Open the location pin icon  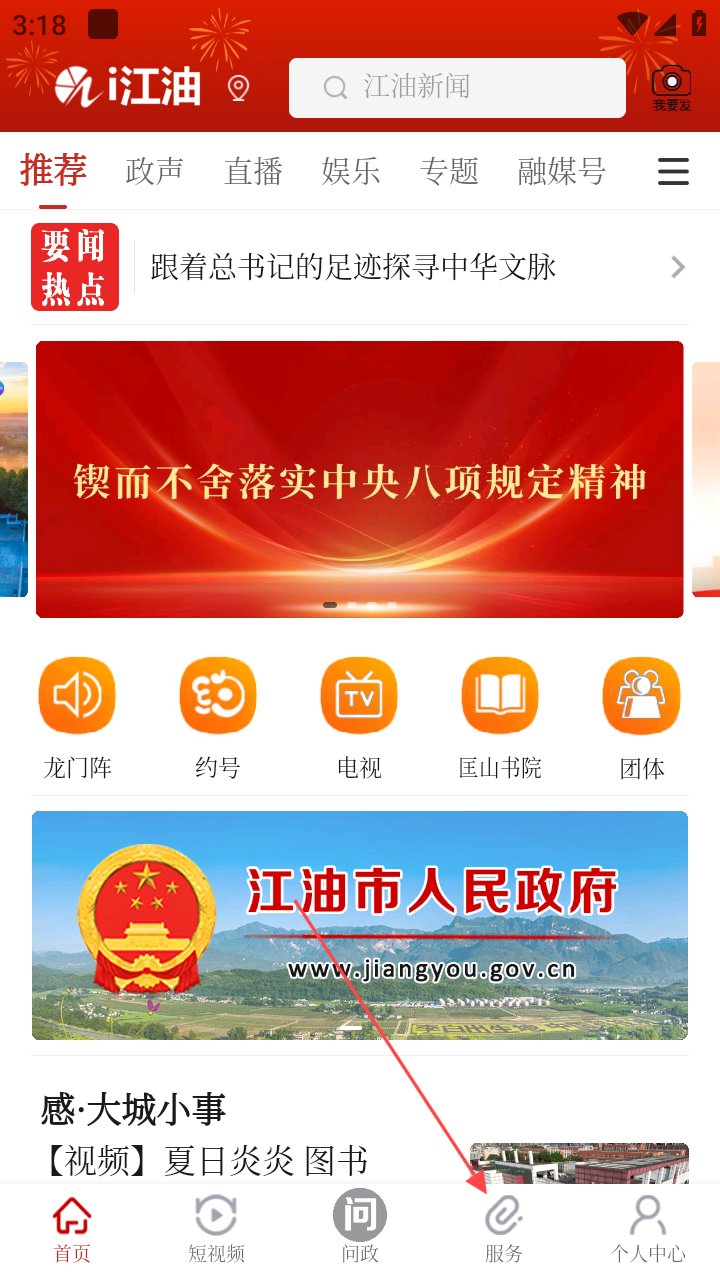point(238,88)
